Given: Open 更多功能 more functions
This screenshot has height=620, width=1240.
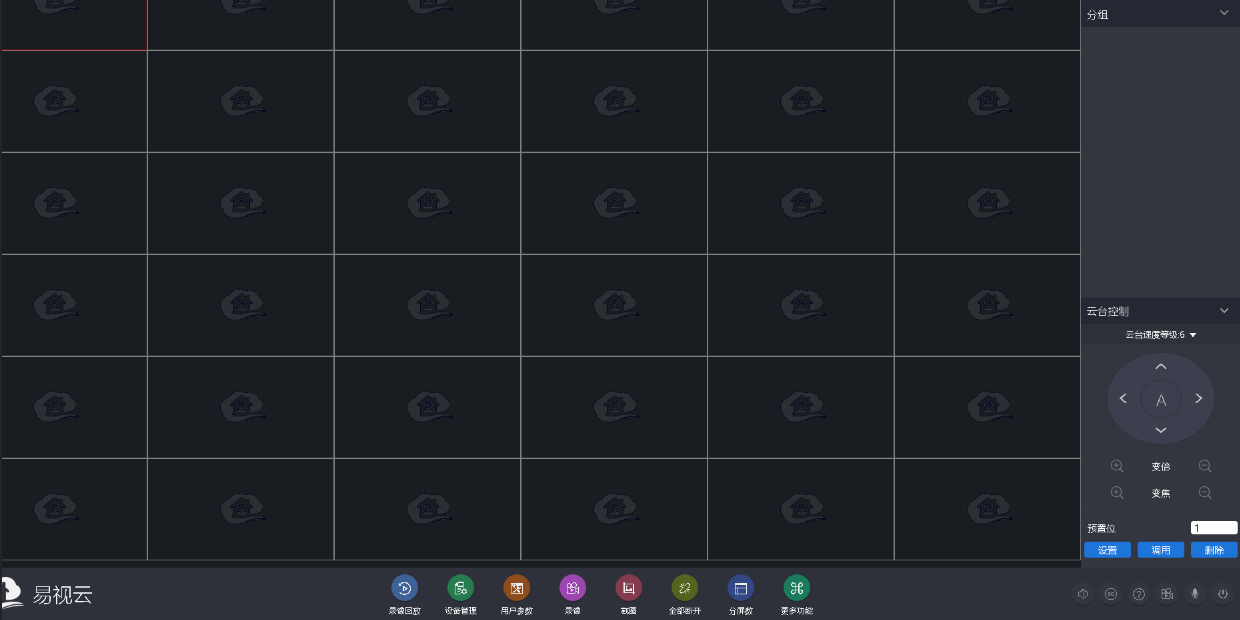Looking at the screenshot, I should pos(796,589).
